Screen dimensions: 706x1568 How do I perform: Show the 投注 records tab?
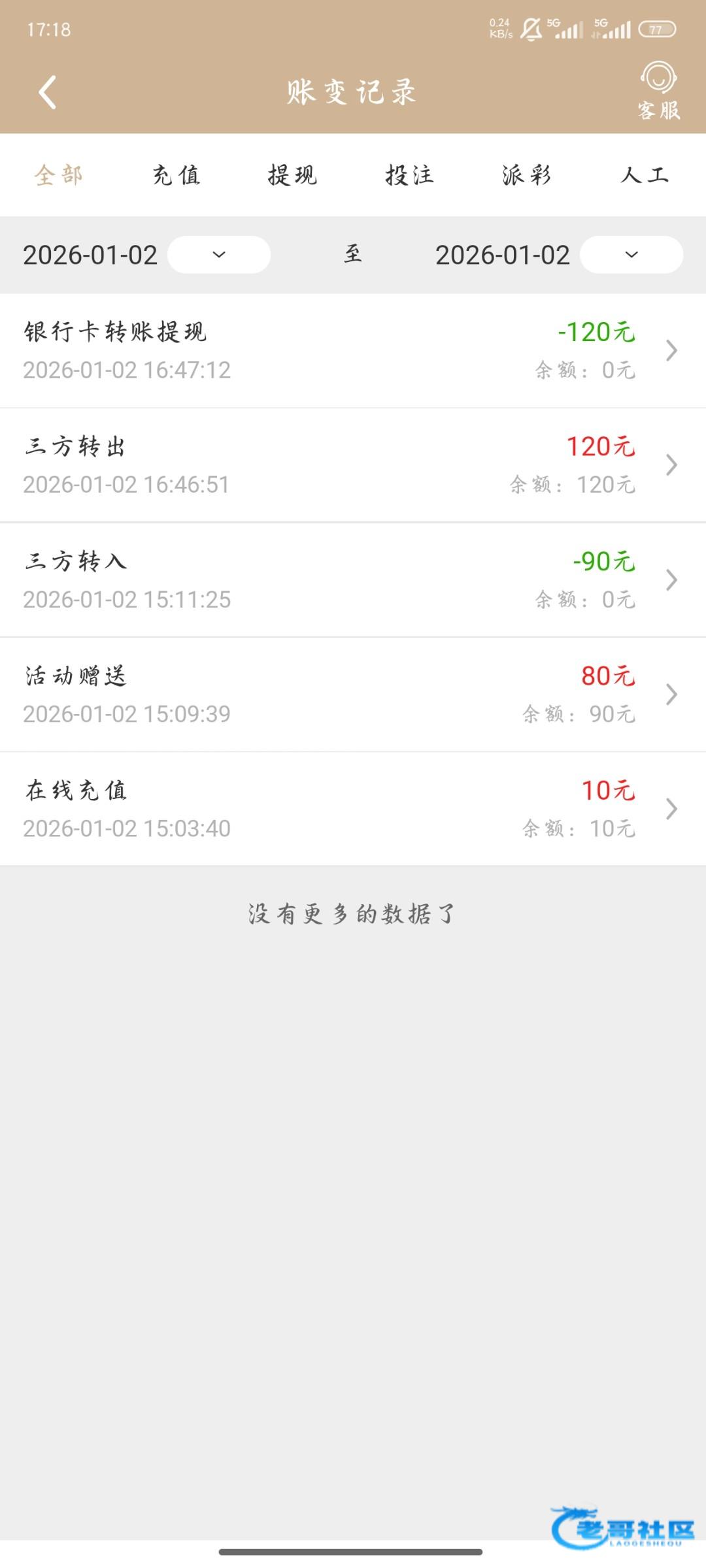click(x=409, y=175)
